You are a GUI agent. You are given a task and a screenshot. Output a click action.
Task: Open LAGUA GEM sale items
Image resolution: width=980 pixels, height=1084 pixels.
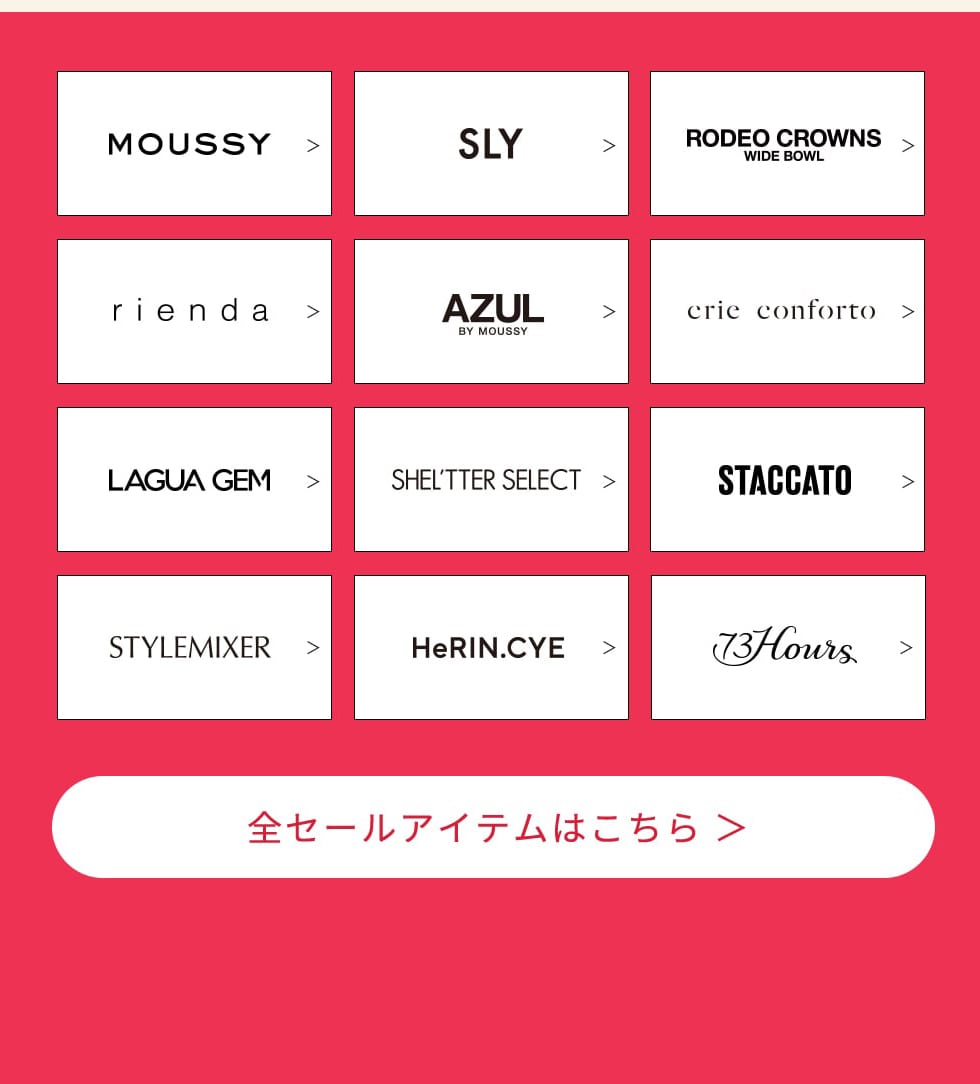tap(194, 479)
